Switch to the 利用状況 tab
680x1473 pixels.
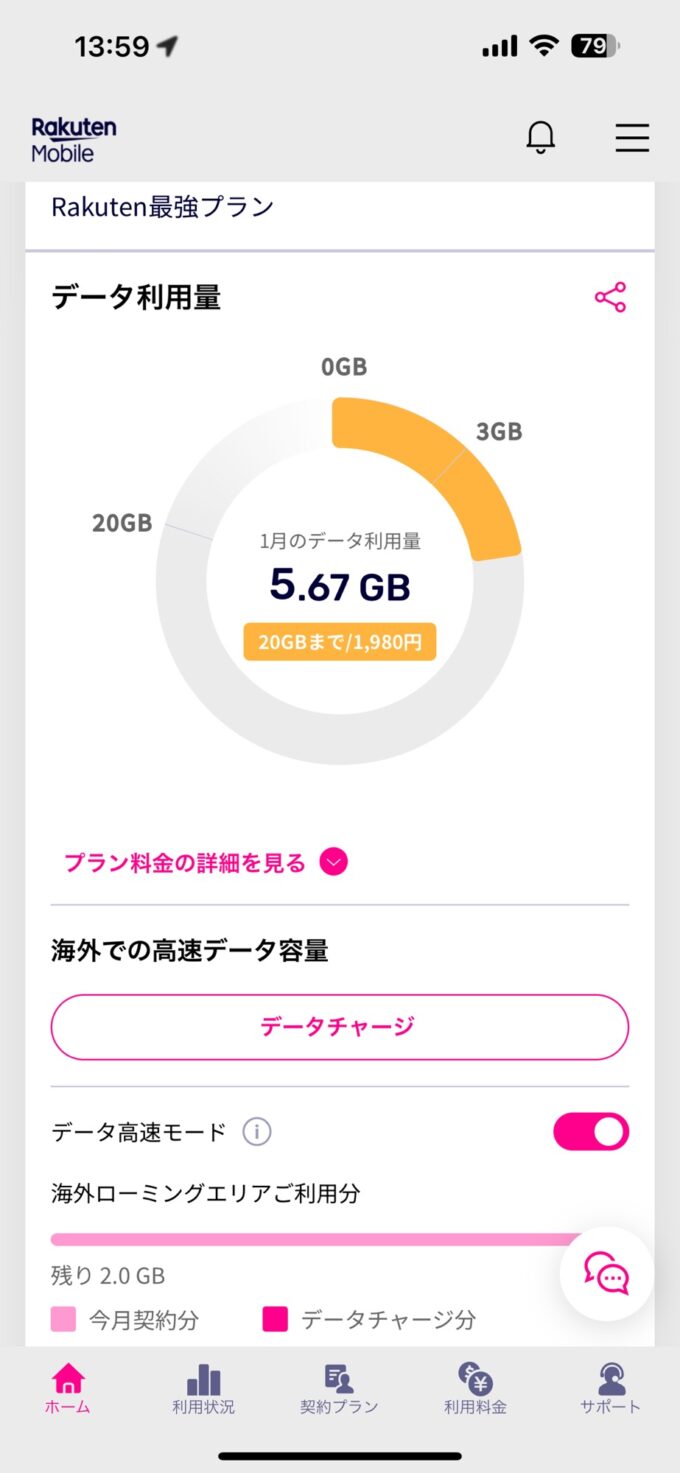[203, 1388]
